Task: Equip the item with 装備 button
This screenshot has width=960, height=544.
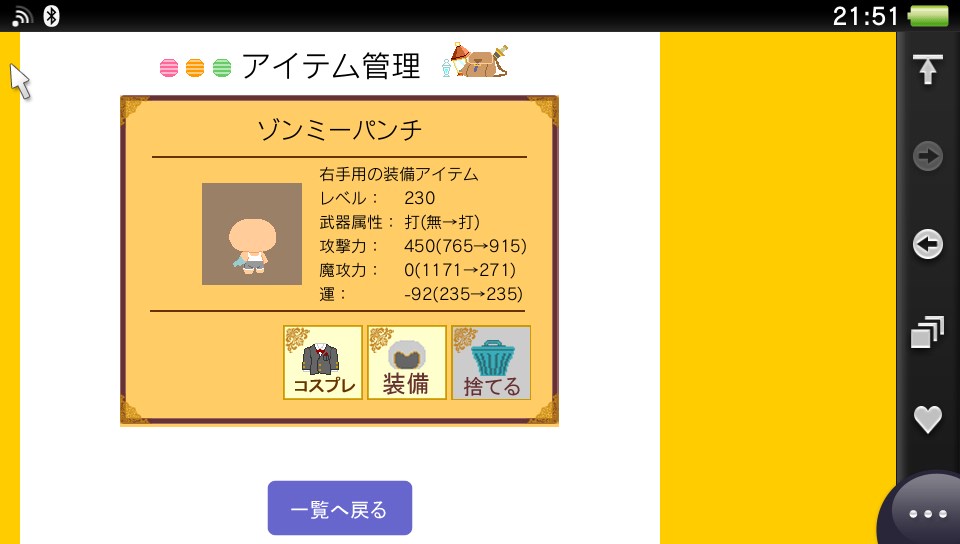Action: [406, 362]
